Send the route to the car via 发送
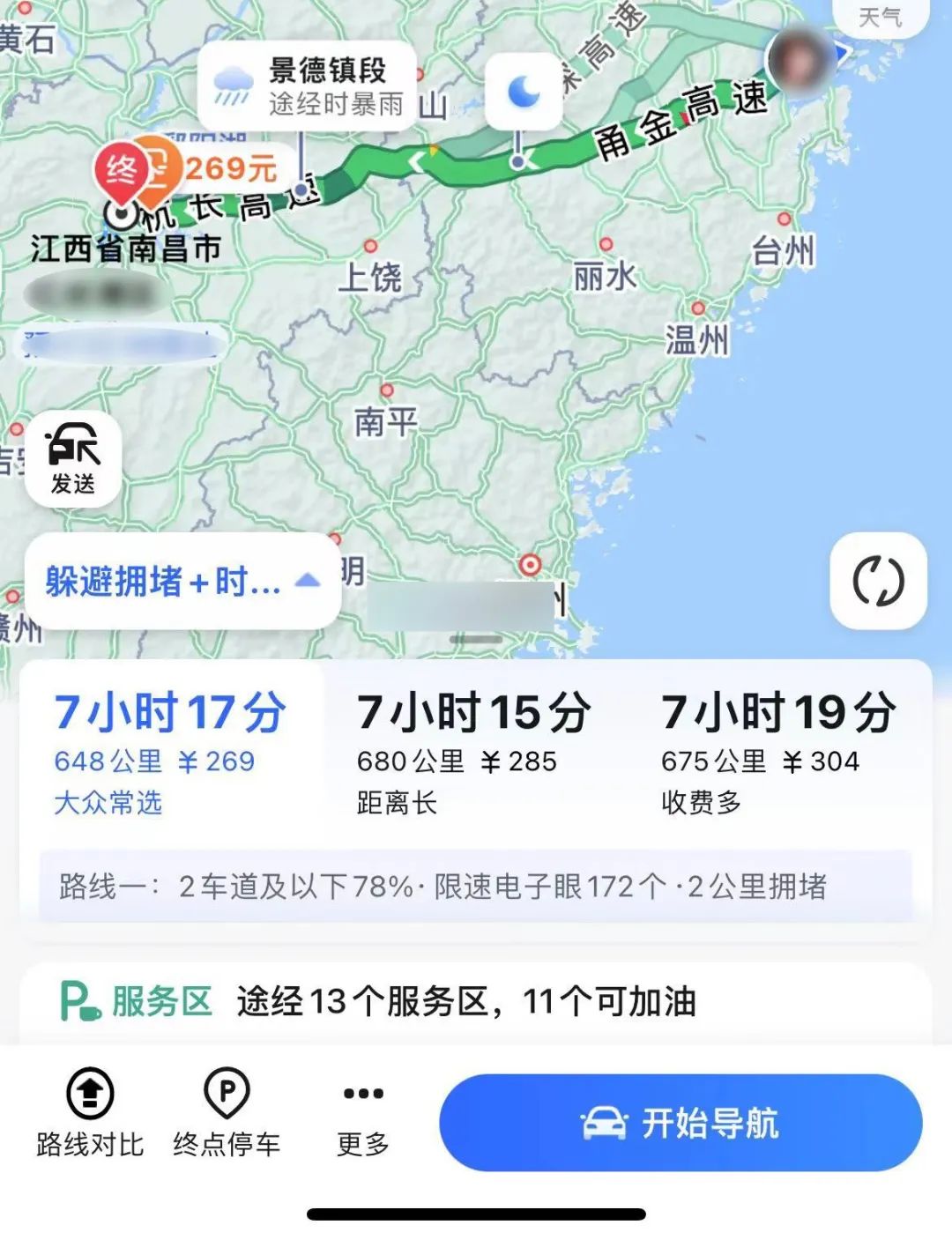Image resolution: width=952 pixels, height=1240 pixels. point(73,459)
